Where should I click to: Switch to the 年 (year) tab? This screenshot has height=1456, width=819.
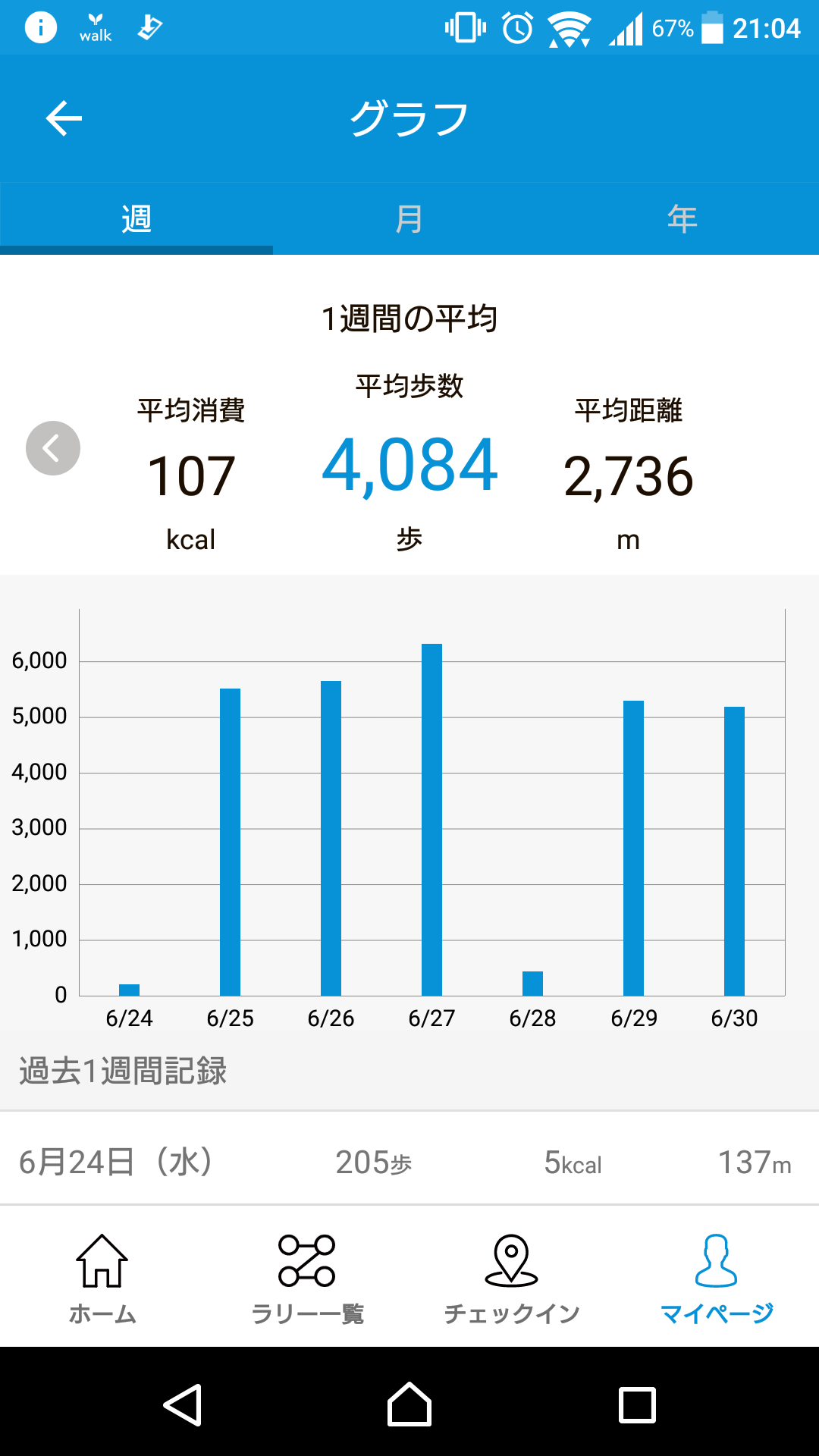pos(682,219)
